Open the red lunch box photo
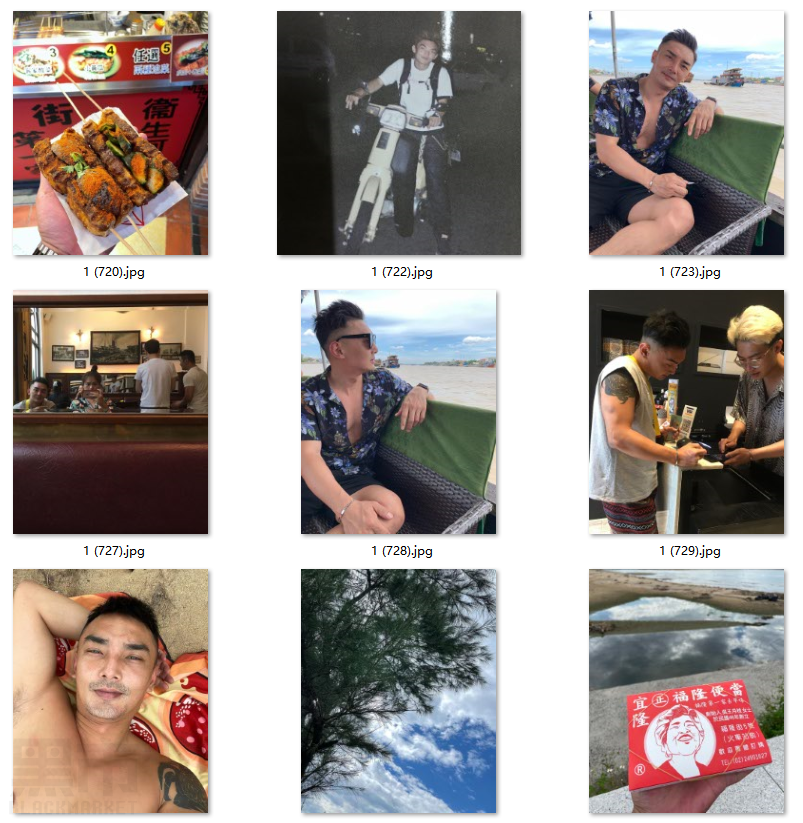803x823 pixels. click(x=686, y=691)
